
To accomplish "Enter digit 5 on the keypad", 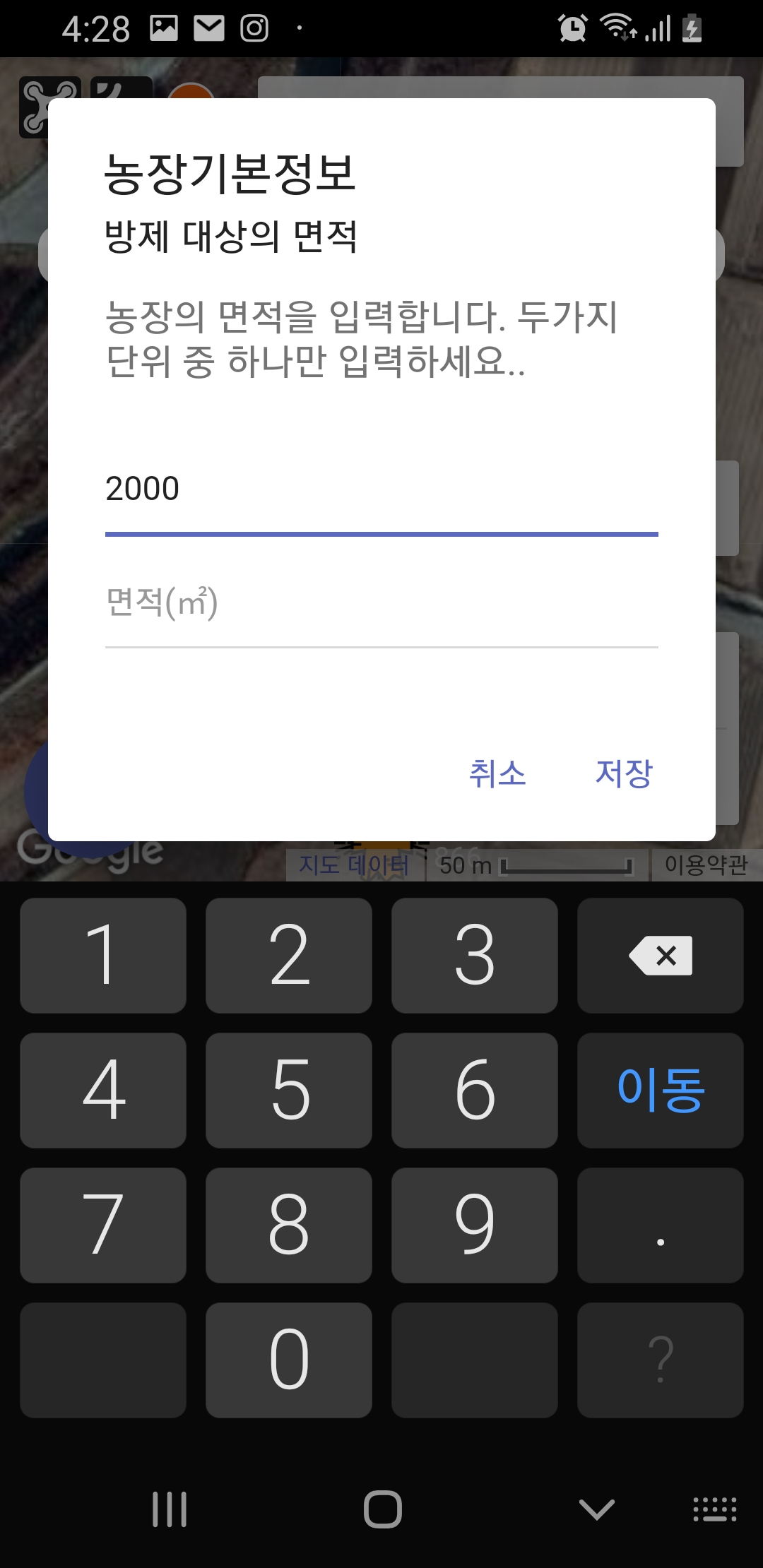I will (289, 1091).
